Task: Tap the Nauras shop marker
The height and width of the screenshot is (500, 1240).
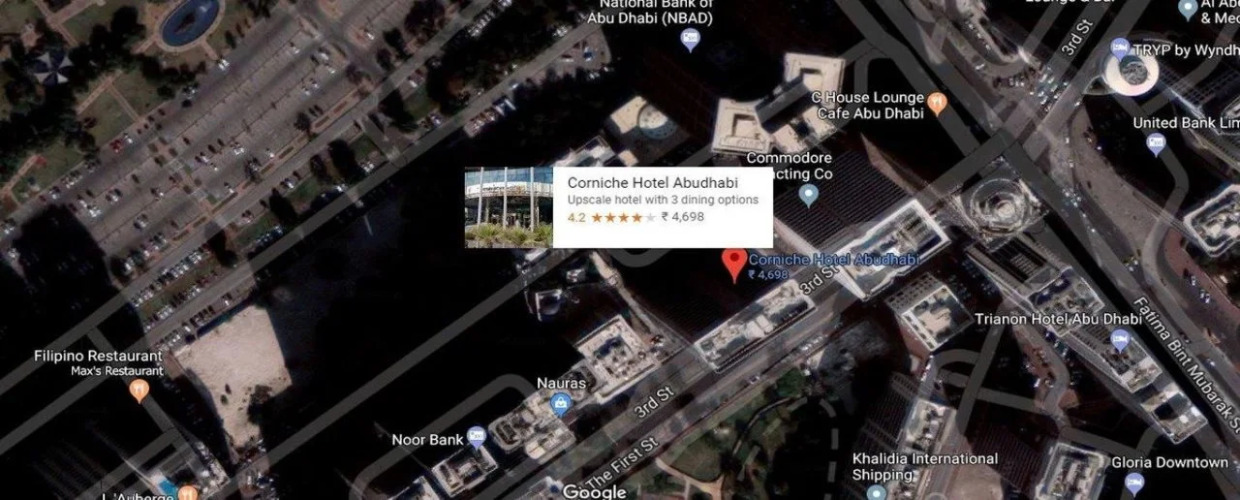Action: click(x=560, y=405)
